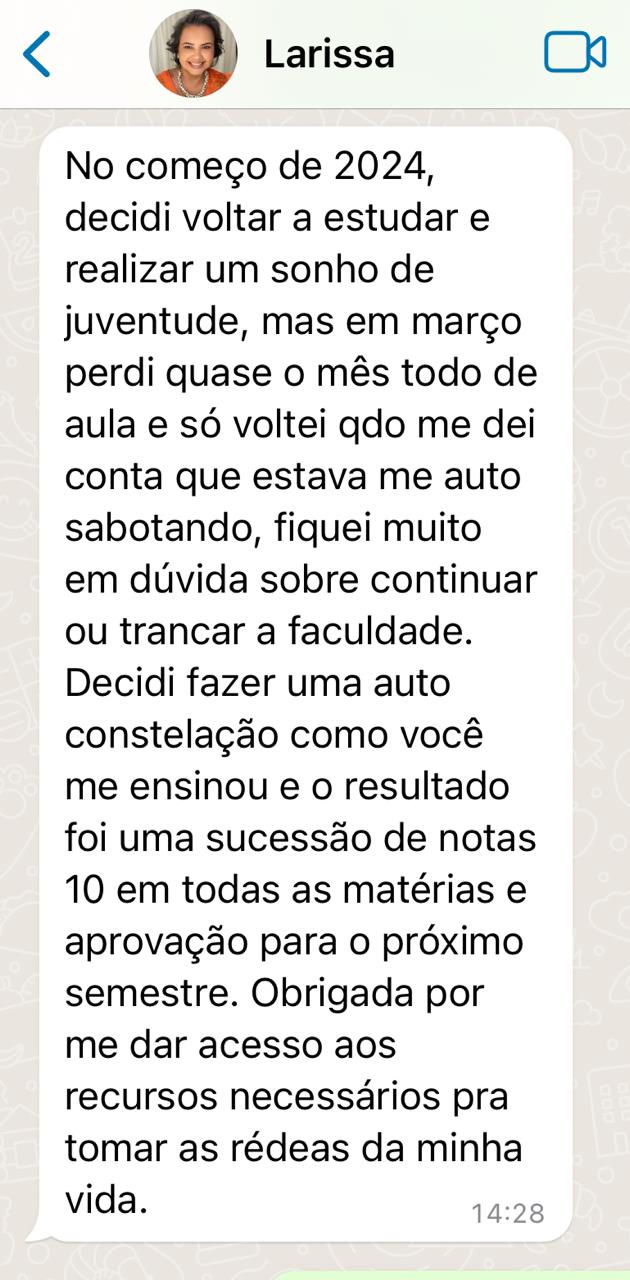Viewport: 630px width, 1280px height.
Task: Start a video call with Larissa
Action: [574, 53]
